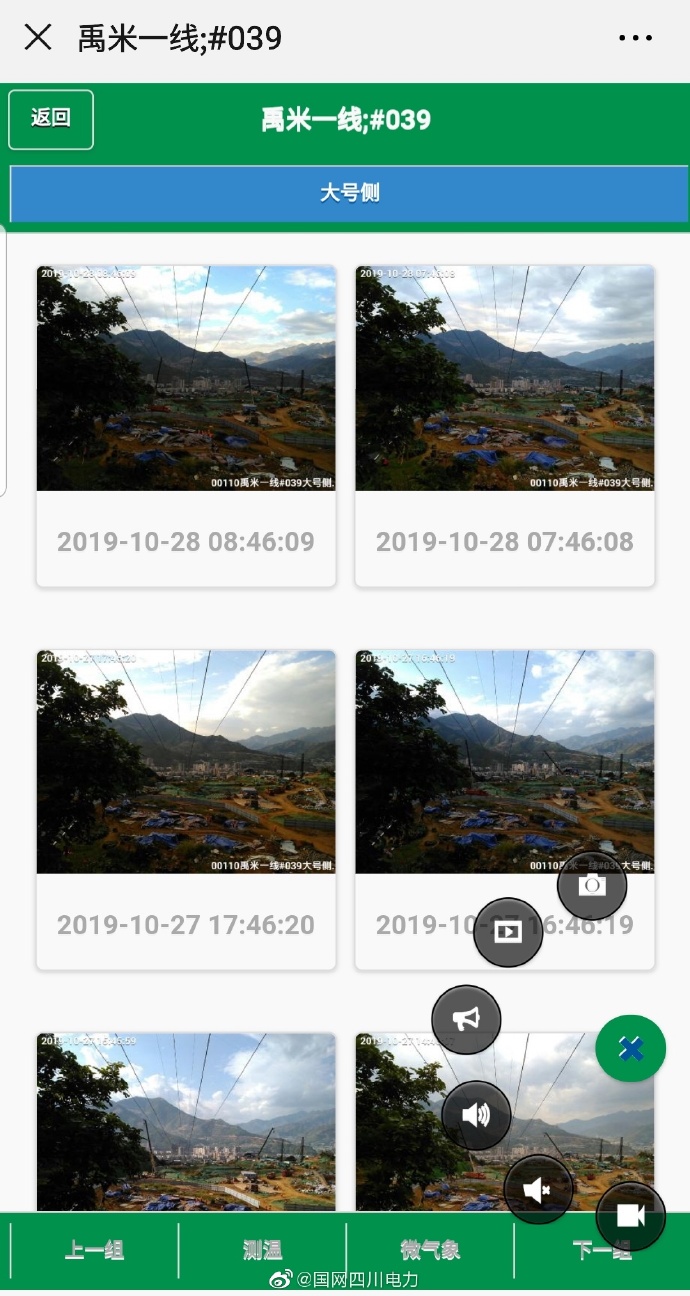
Task: Turn on sound with the speaker icon
Action: pyautogui.click(x=476, y=1114)
